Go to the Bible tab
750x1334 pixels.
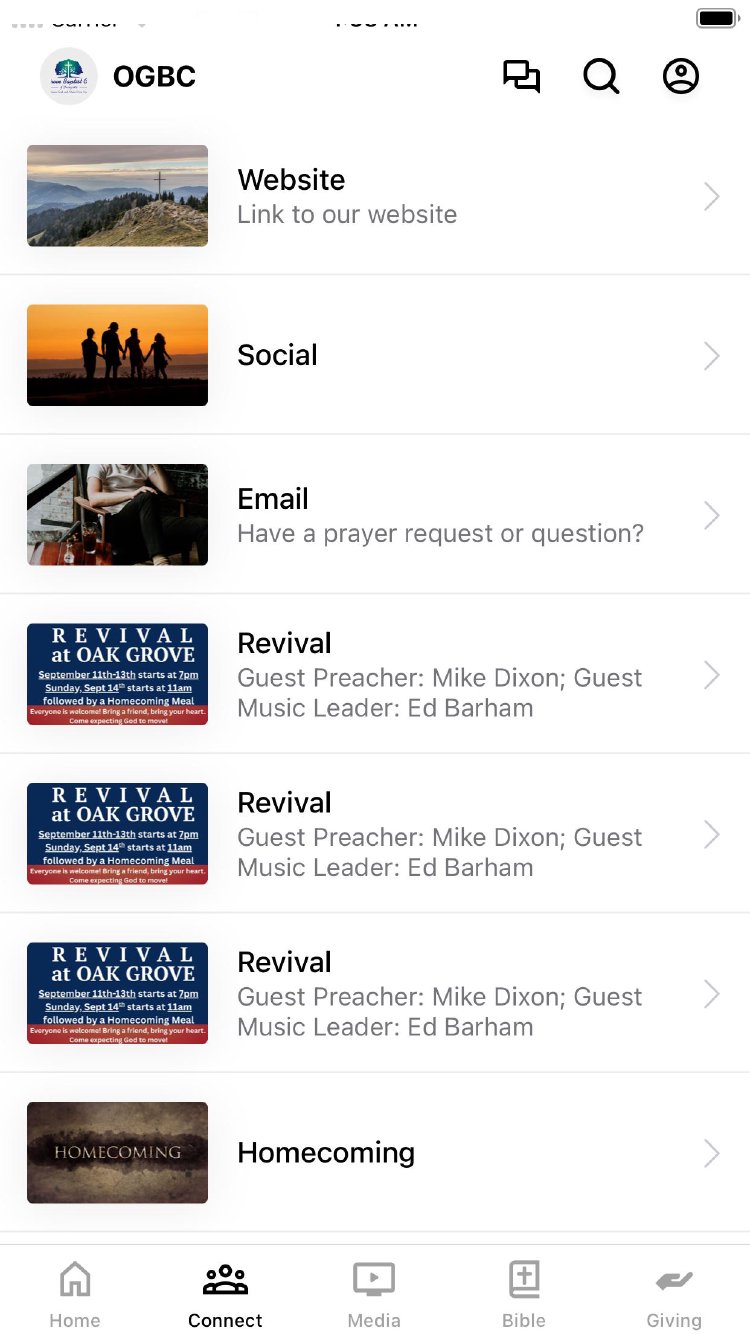pyautogui.click(x=524, y=1294)
